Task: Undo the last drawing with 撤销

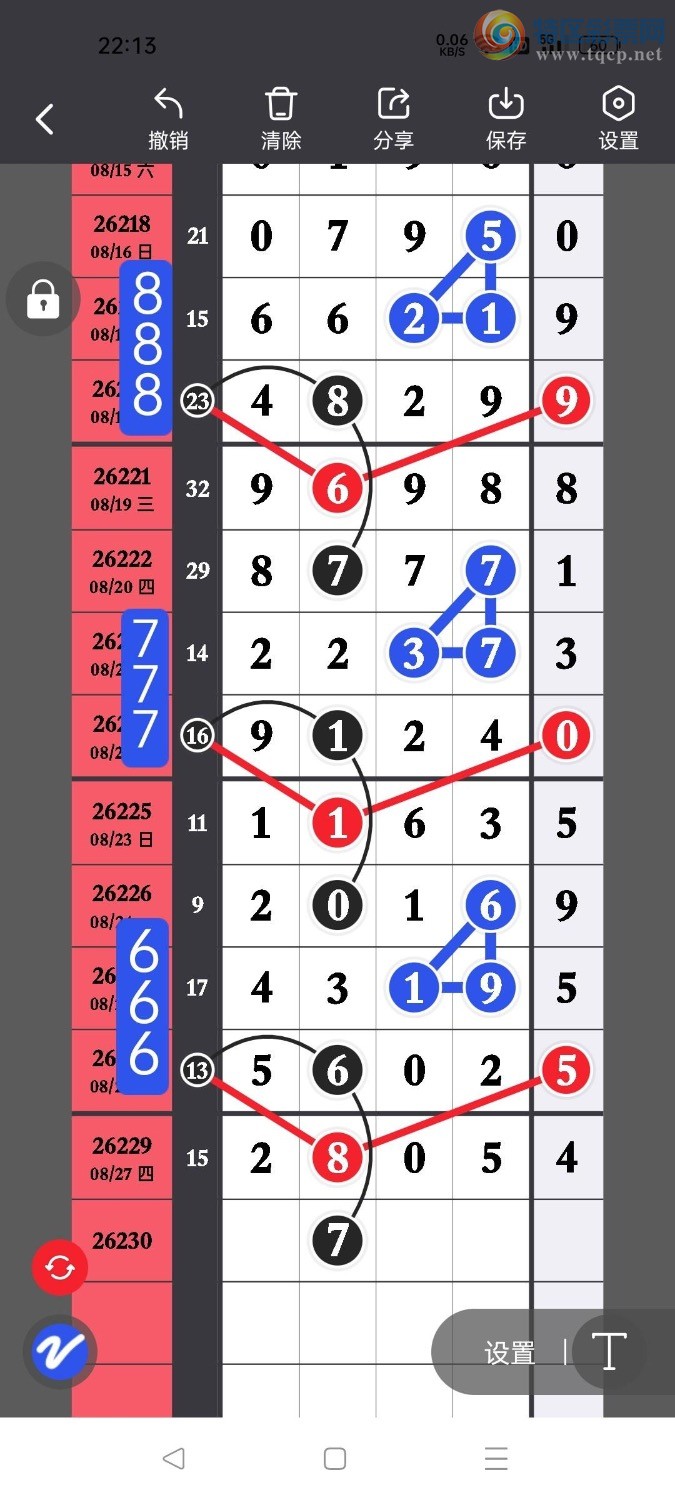Action: pyautogui.click(x=168, y=119)
